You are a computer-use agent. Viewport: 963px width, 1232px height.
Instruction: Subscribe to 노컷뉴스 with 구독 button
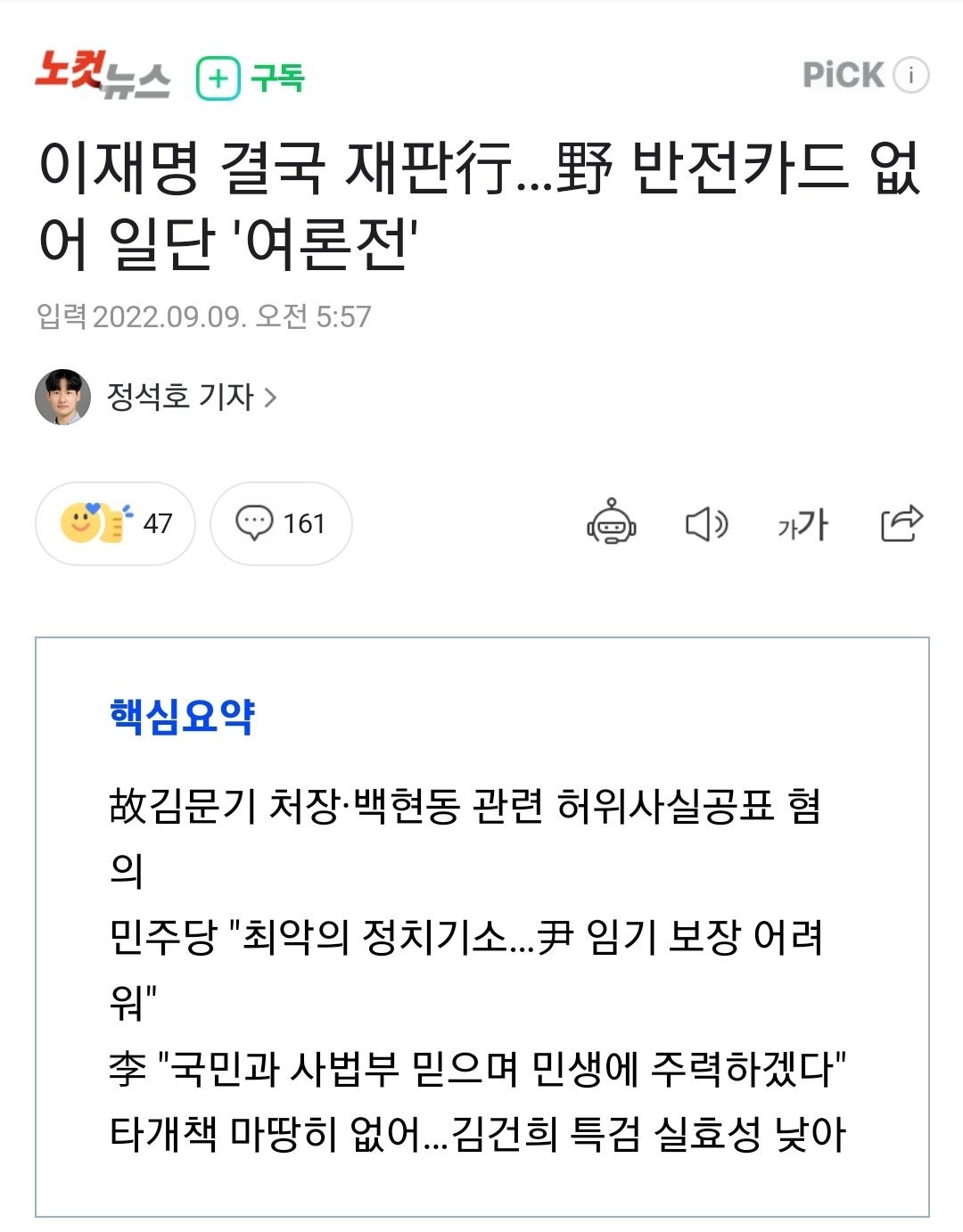click(251, 78)
